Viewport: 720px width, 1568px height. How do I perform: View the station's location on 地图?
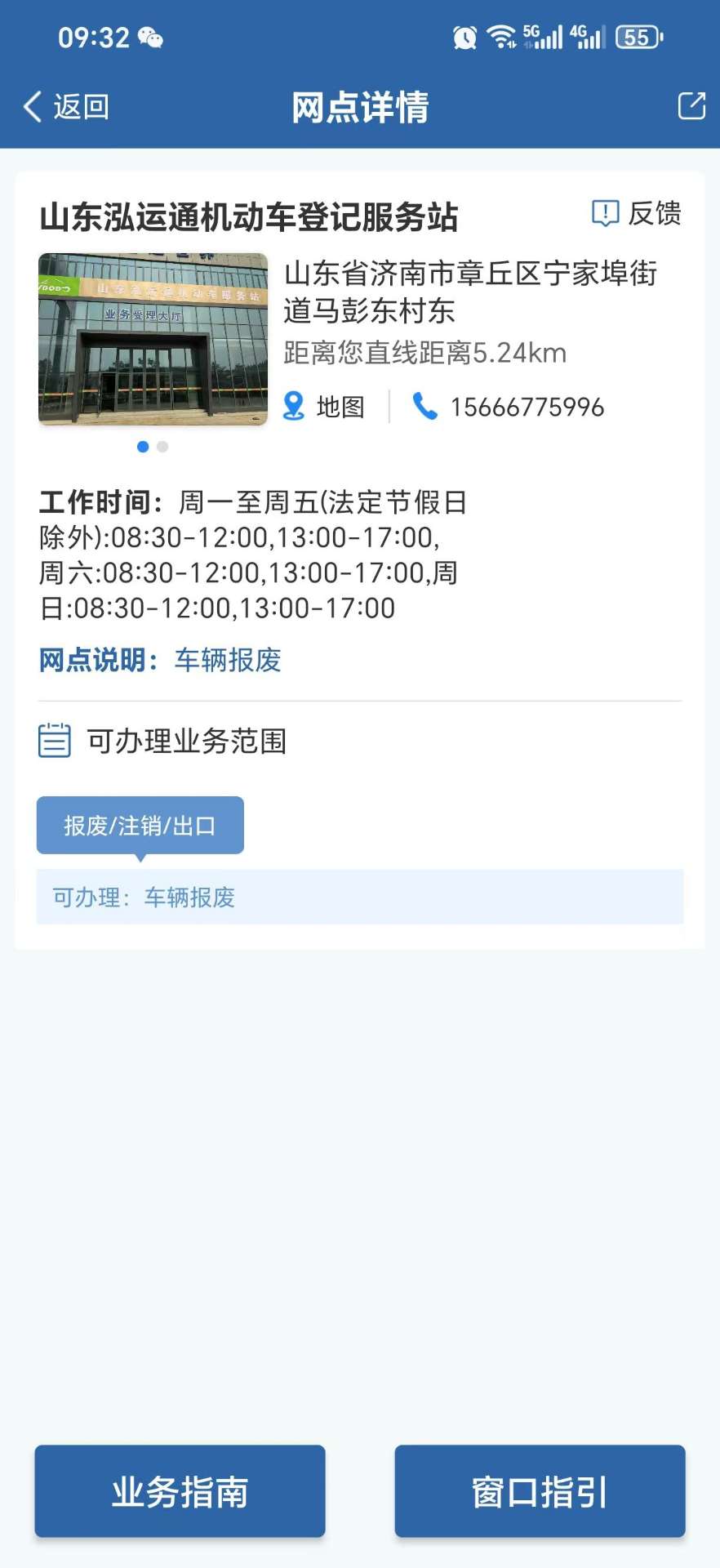[324, 406]
